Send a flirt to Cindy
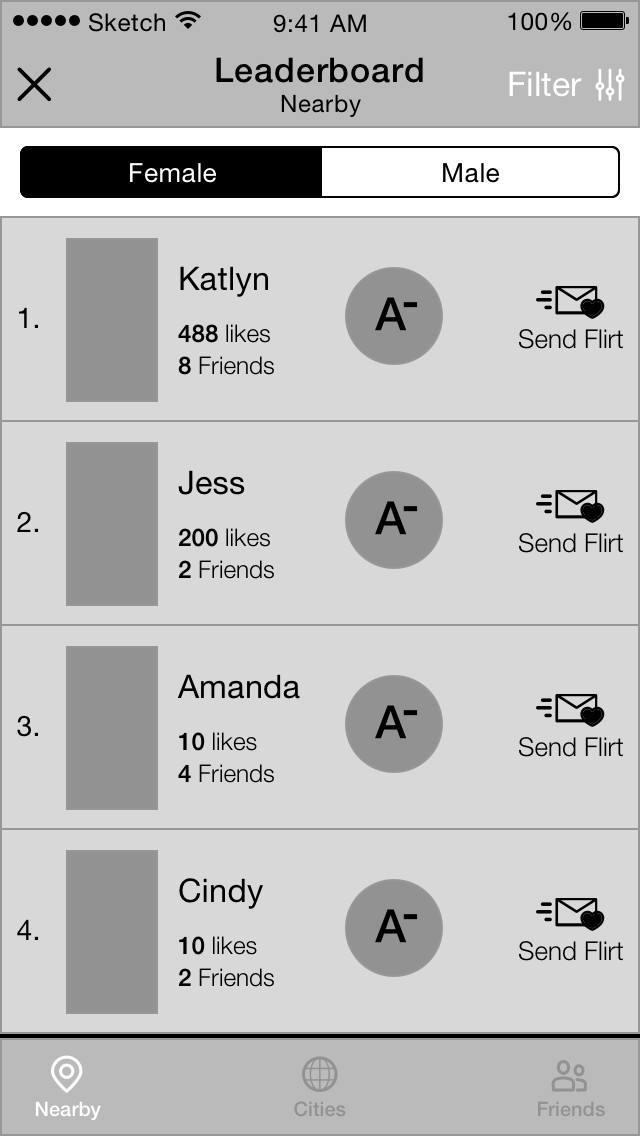 pyautogui.click(x=570, y=930)
